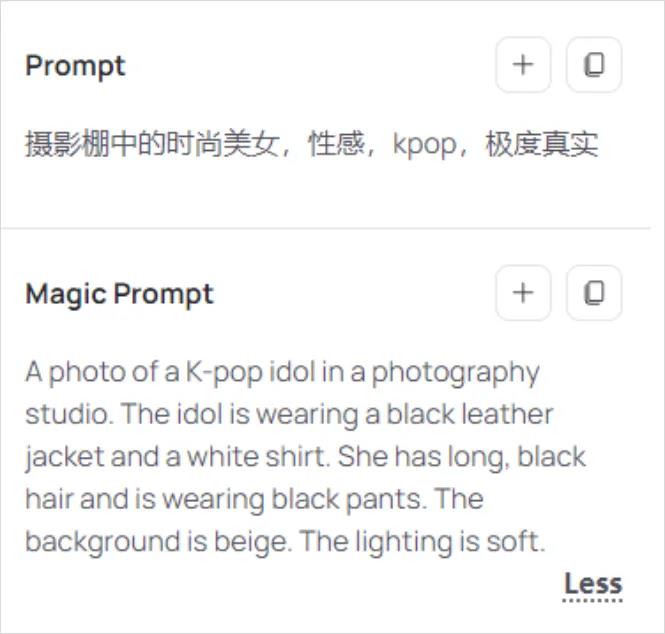Tap the plus button beside Prompt
The width and height of the screenshot is (665, 634).
click(x=523, y=65)
